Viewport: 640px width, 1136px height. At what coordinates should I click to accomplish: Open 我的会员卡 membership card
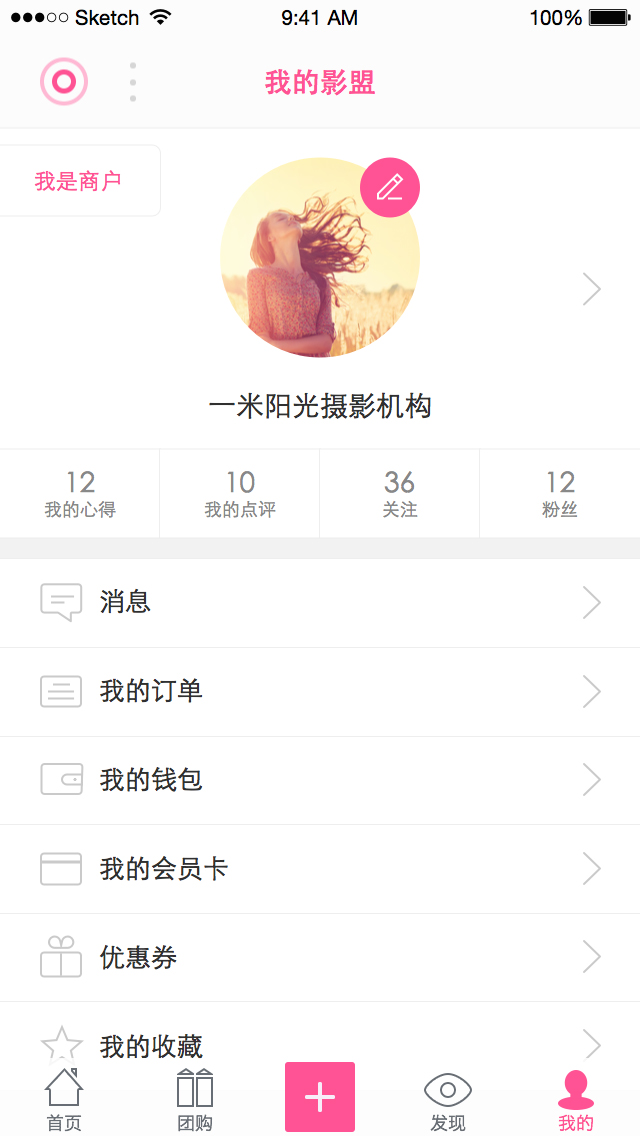(x=320, y=869)
